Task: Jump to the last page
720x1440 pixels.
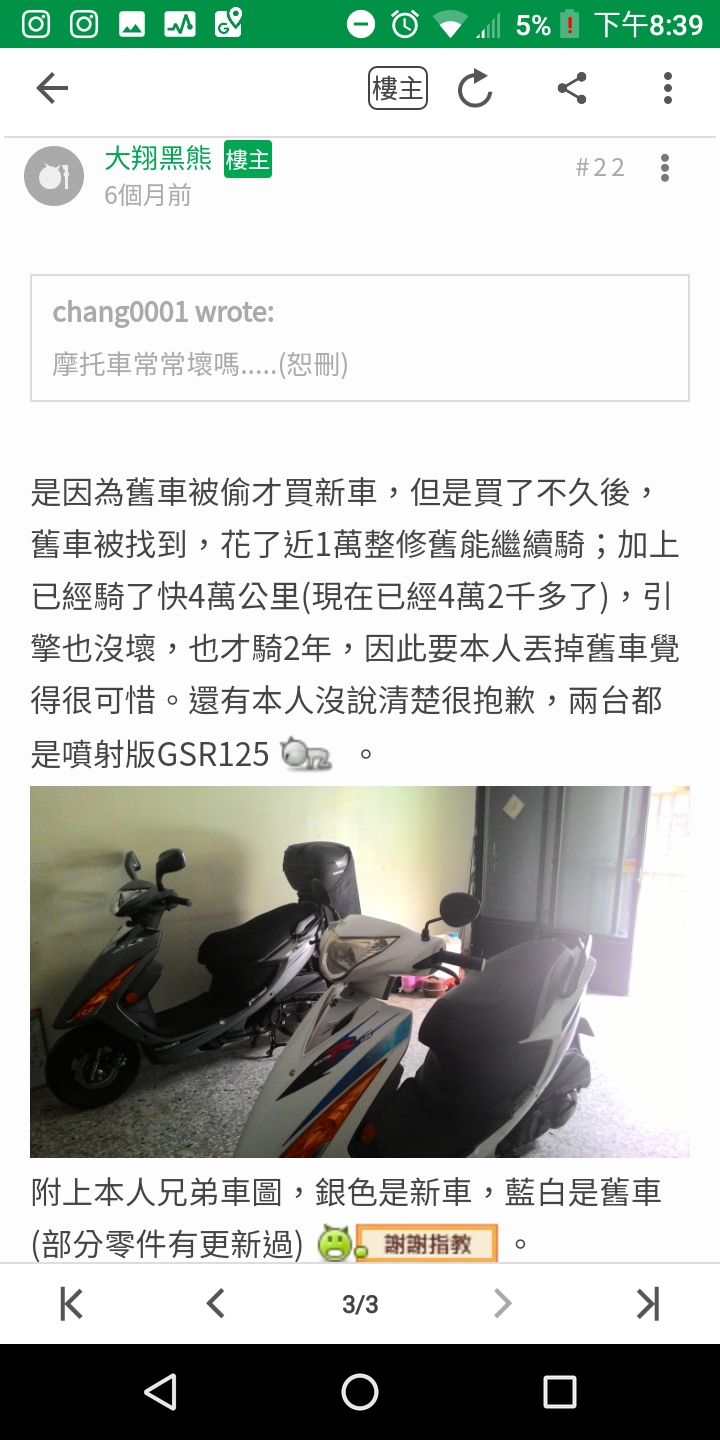Action: click(648, 1304)
